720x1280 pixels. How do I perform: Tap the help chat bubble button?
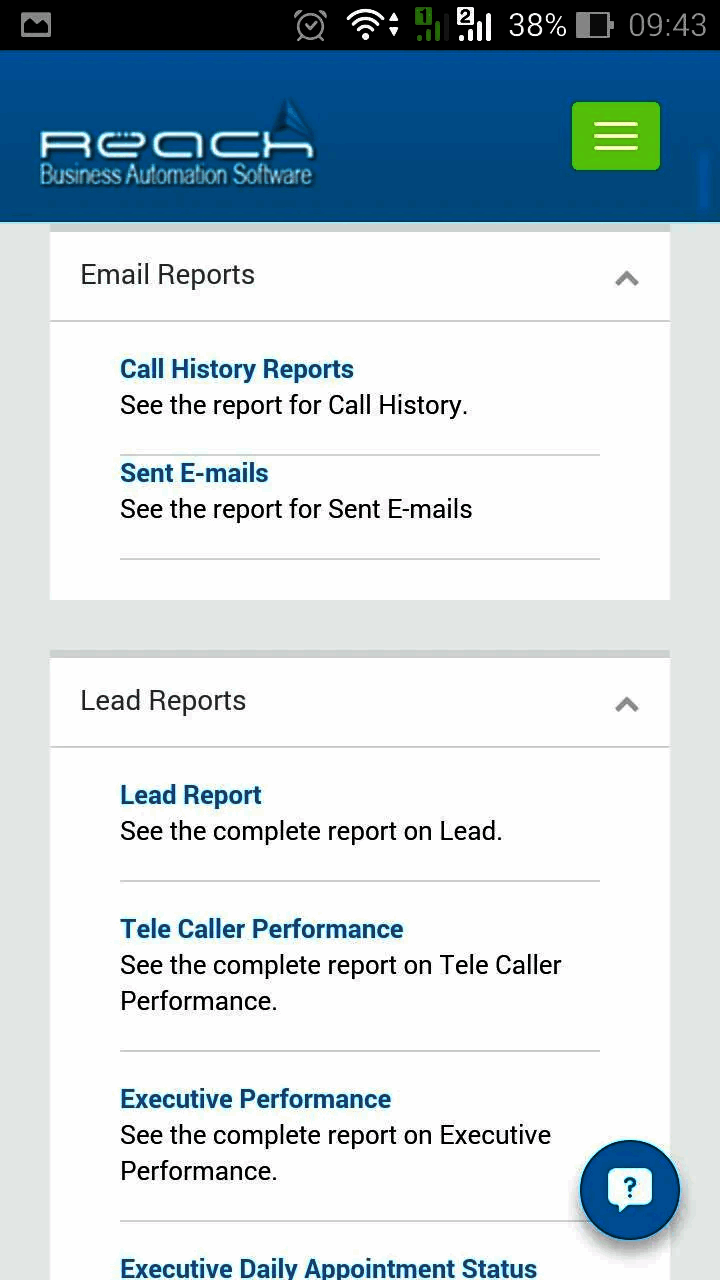pos(629,1190)
